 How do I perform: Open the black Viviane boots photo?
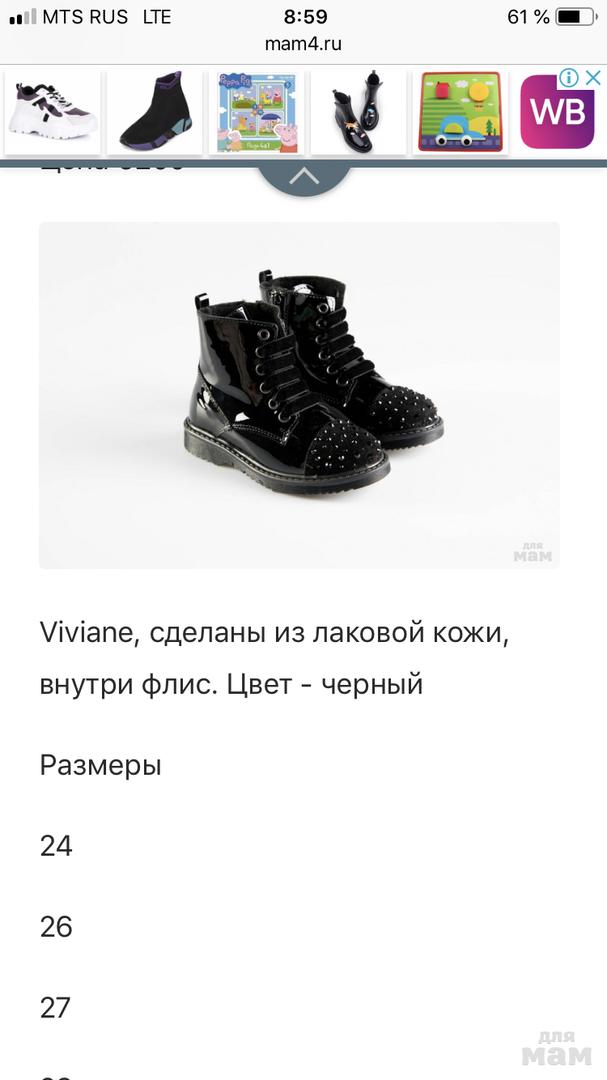point(299,395)
